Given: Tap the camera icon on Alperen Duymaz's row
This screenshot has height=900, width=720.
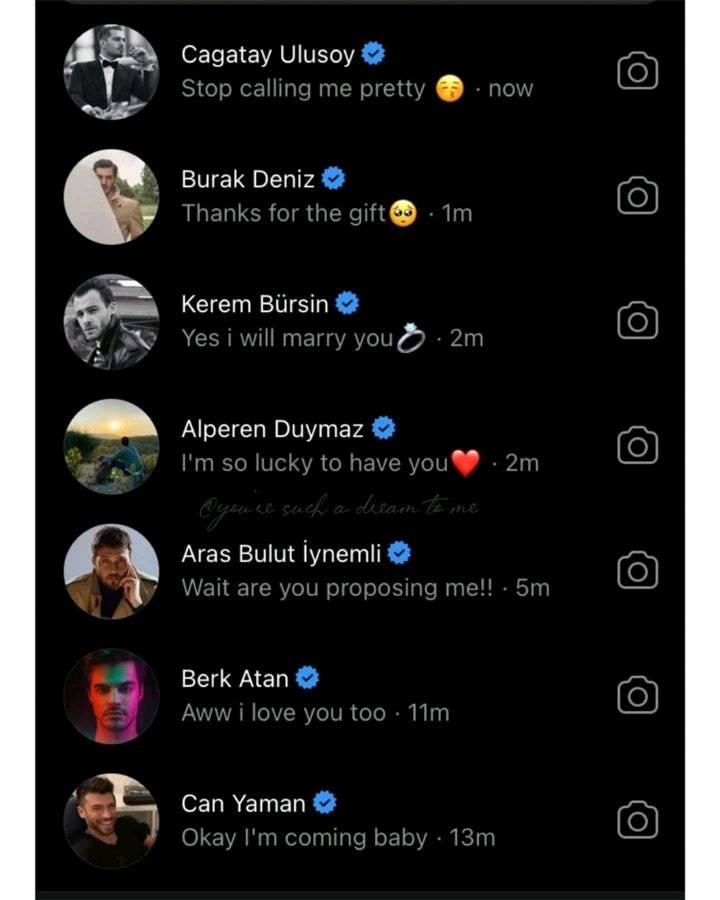Looking at the screenshot, I should pyautogui.click(x=637, y=445).
